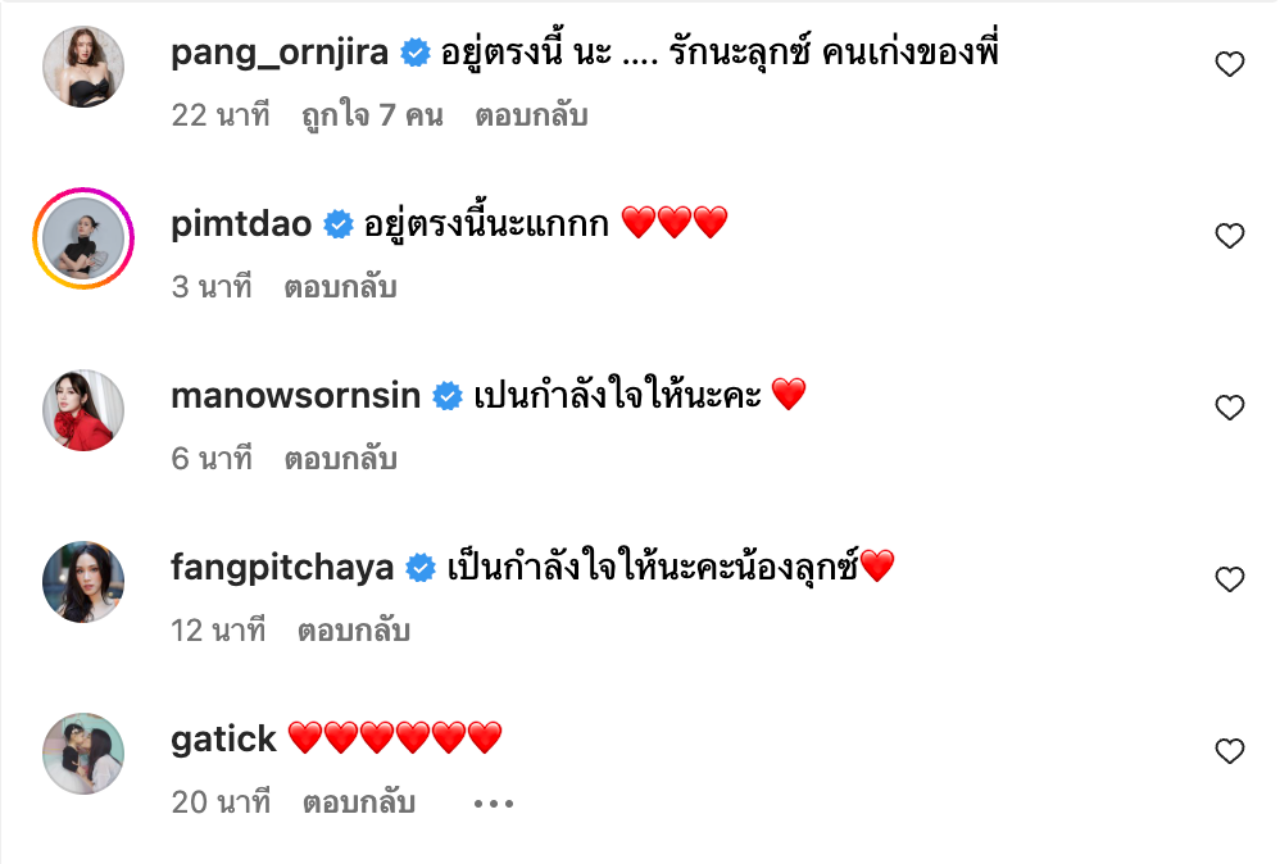Visit manowsornsin's profile via username

pos(296,397)
